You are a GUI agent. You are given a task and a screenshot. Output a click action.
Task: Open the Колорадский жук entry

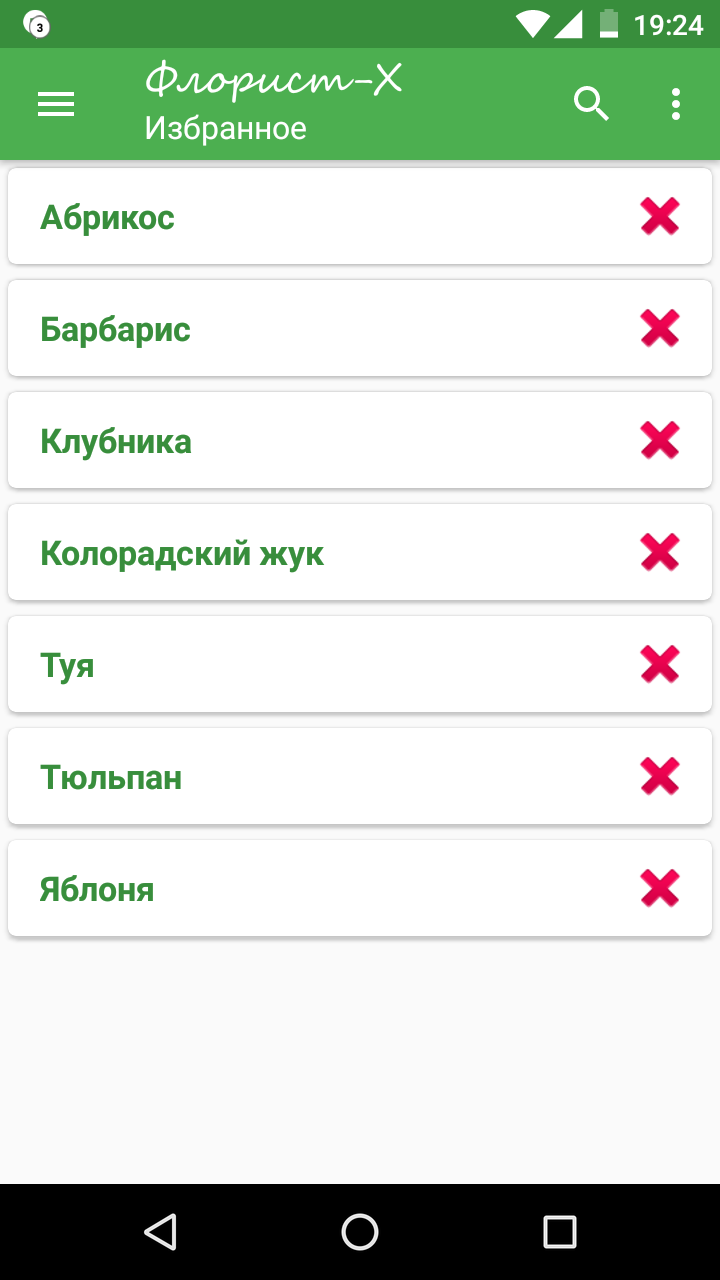tap(360, 552)
